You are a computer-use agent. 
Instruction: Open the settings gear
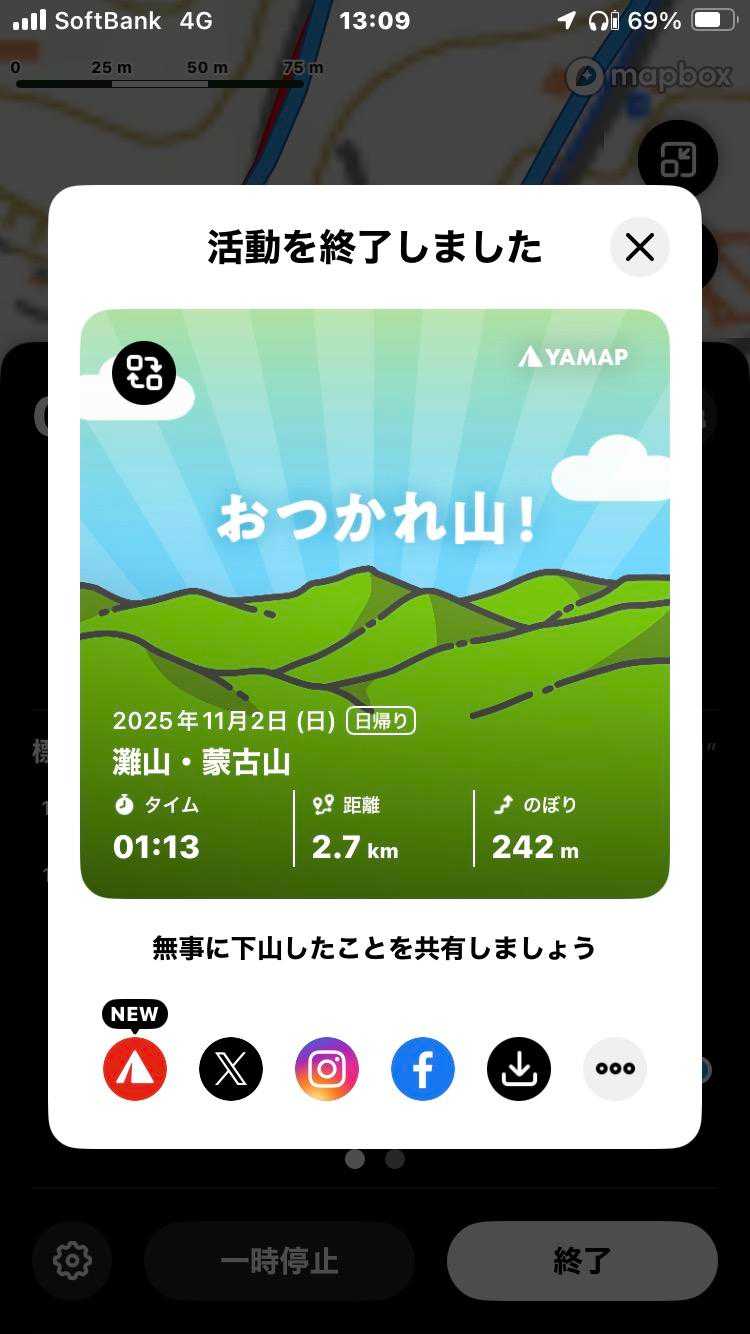(x=72, y=1260)
